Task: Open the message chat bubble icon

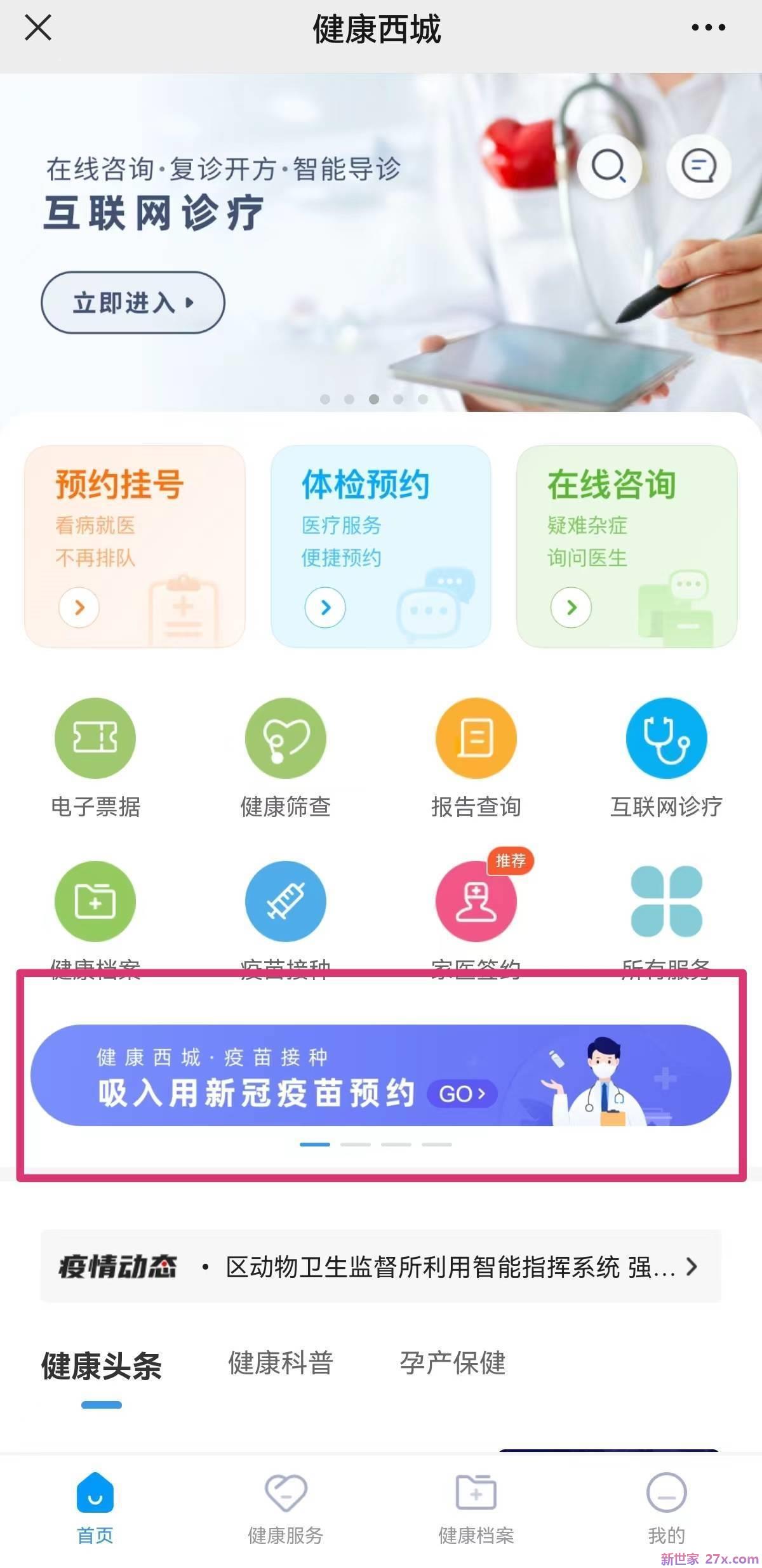Action: tap(698, 167)
